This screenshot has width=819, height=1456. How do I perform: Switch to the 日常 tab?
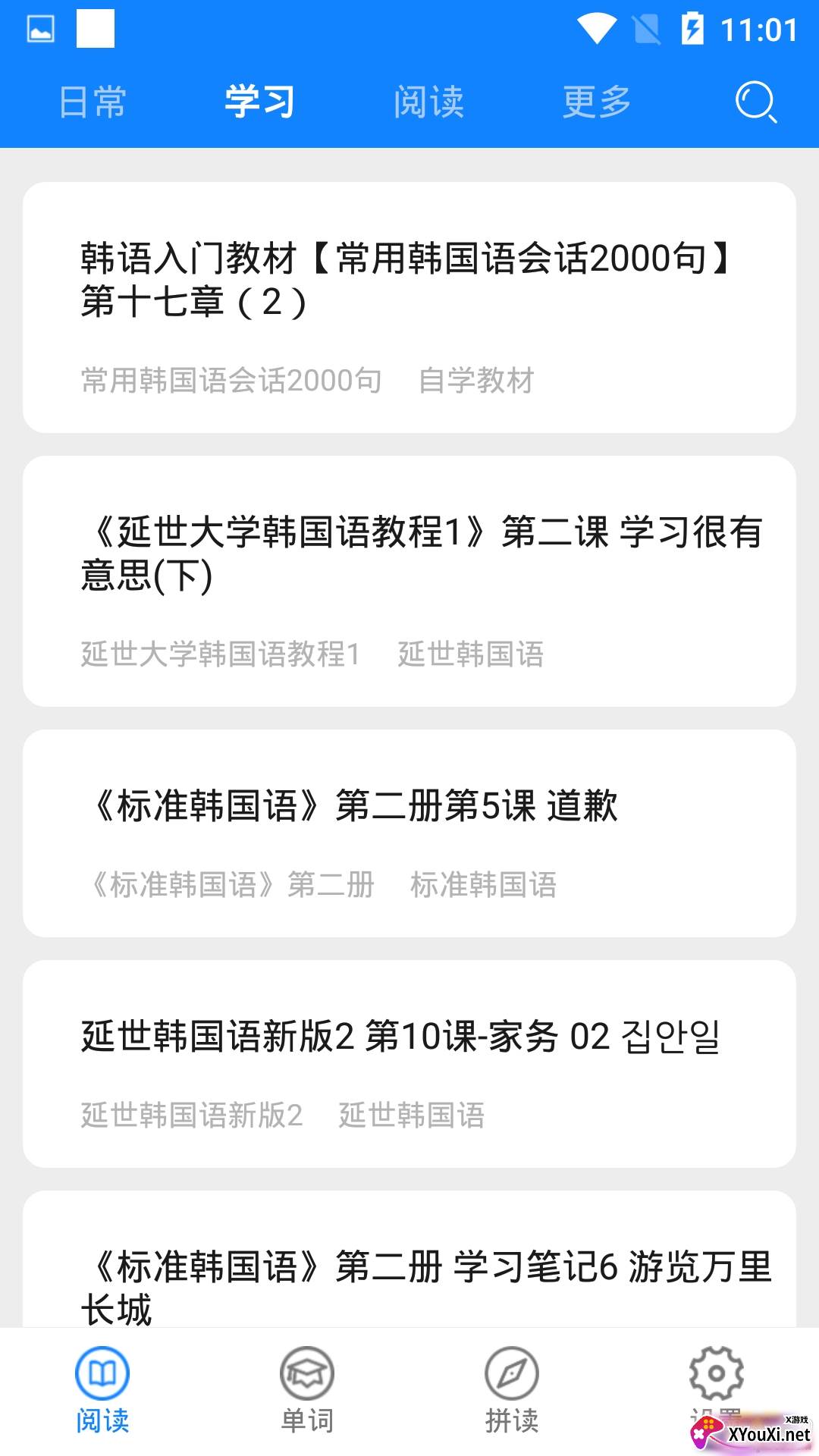click(x=93, y=102)
